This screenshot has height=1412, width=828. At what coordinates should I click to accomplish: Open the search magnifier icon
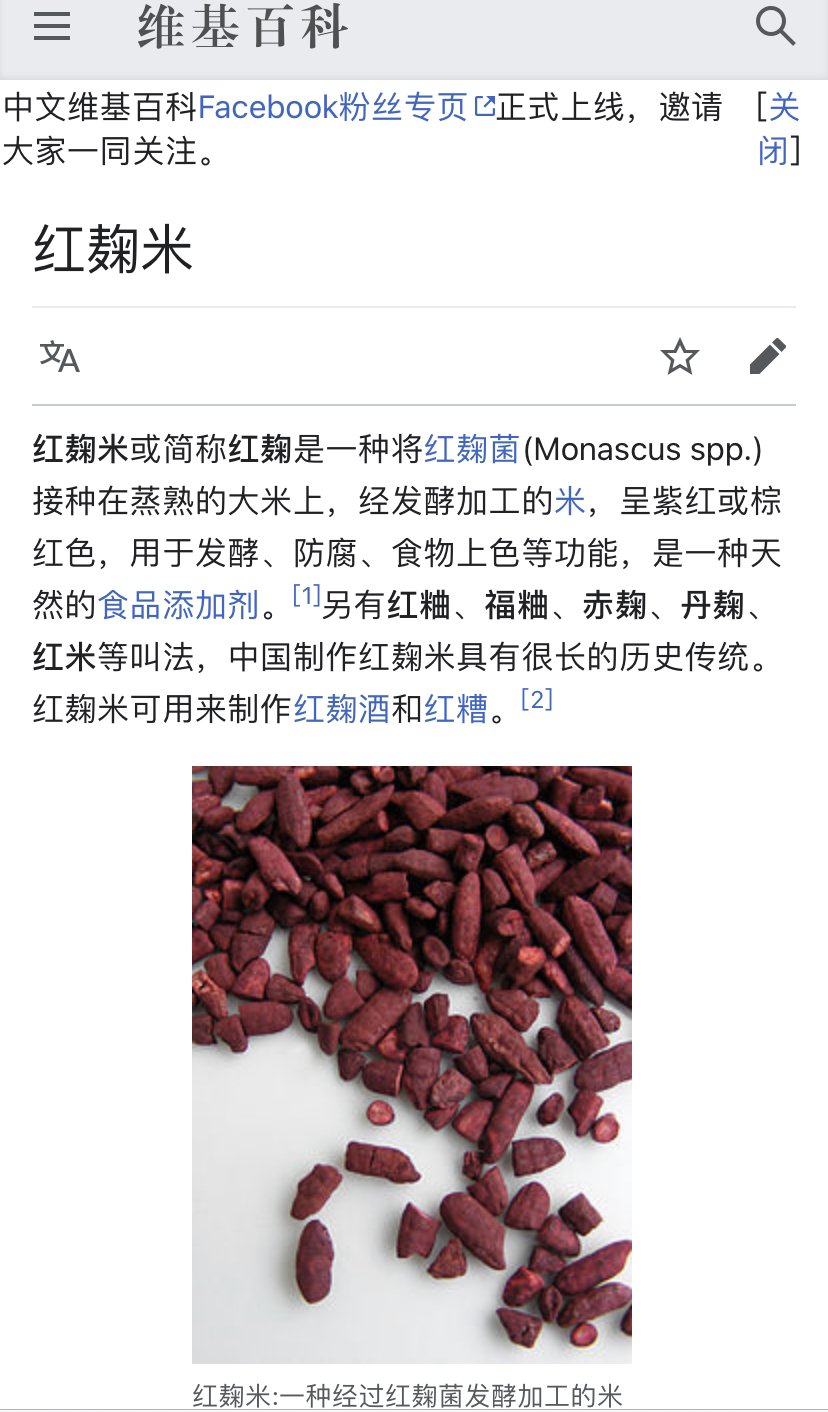775,27
